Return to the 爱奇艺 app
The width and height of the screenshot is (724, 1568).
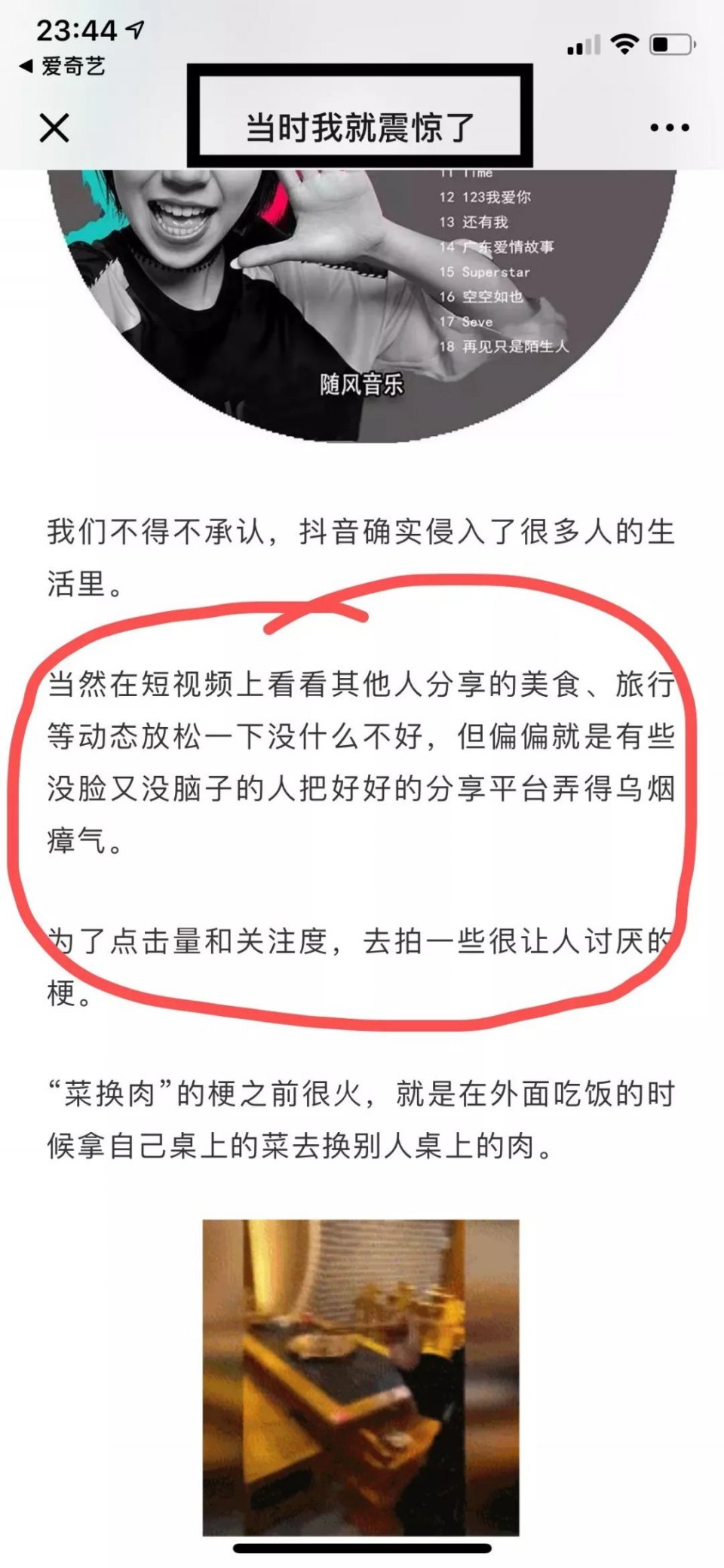pyautogui.click(x=63, y=66)
